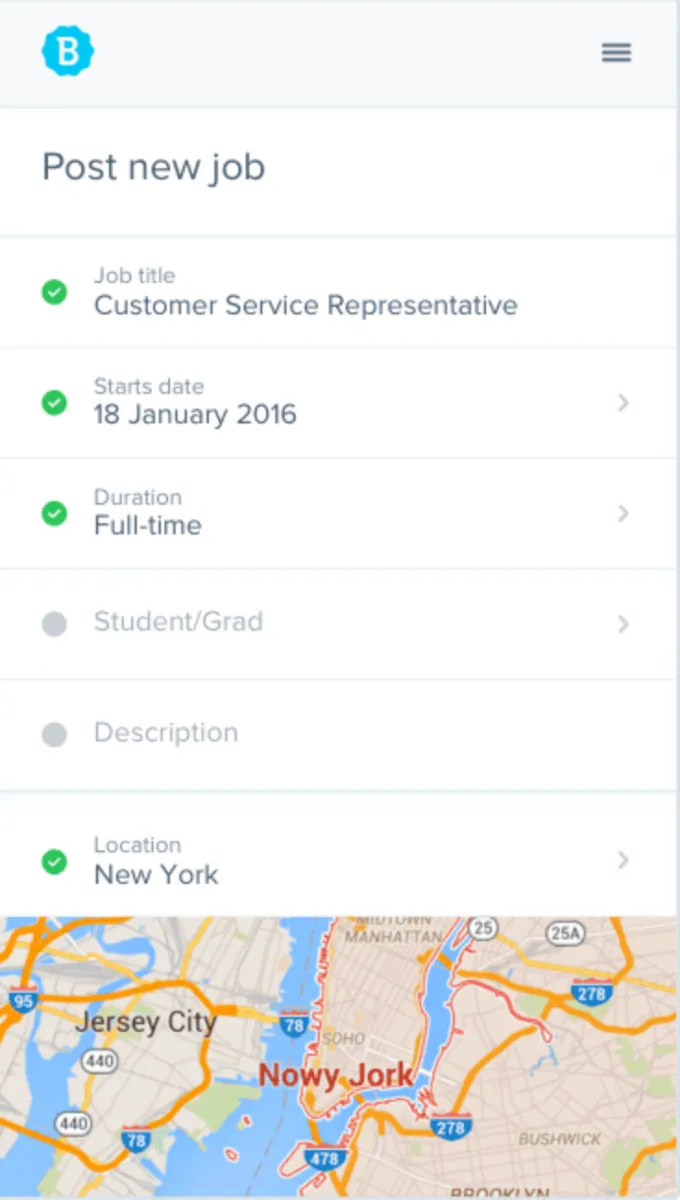
Task: Open the hamburger menu
Action: (x=616, y=53)
